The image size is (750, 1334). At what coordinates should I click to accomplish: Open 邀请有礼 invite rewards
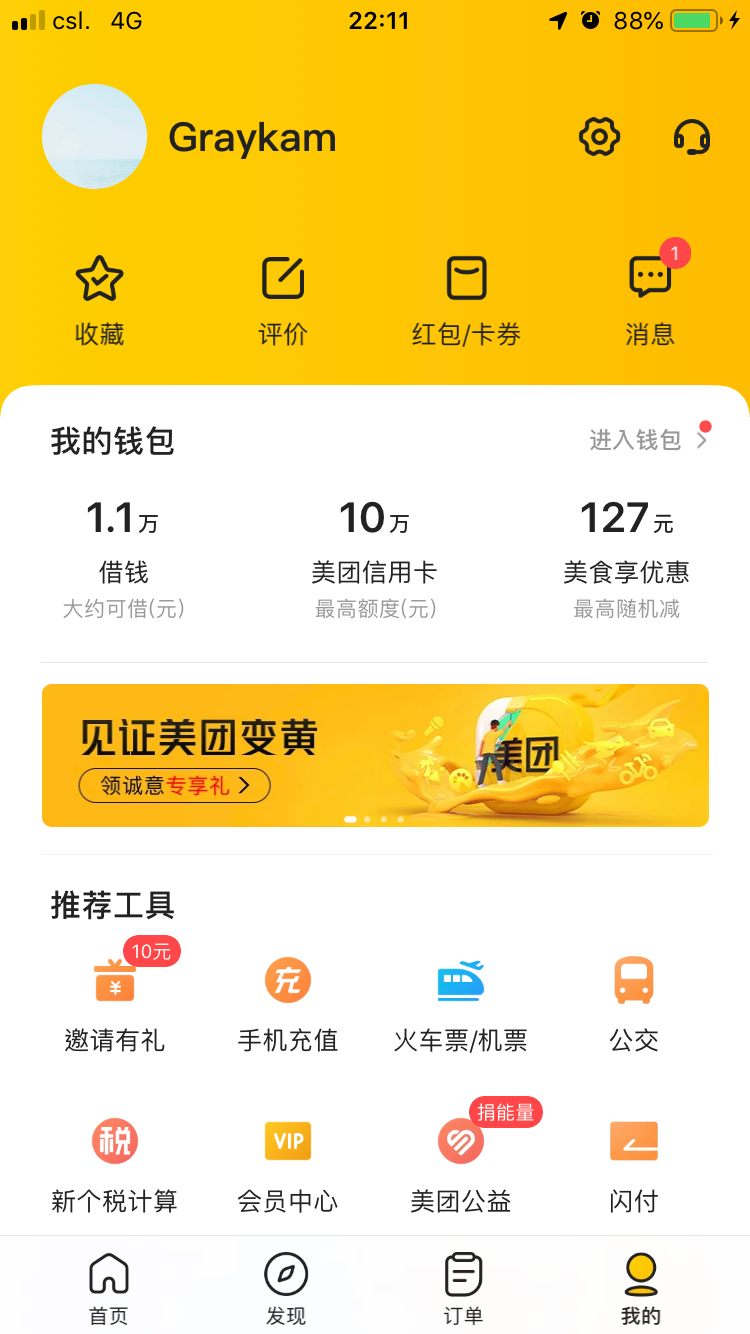tap(115, 1004)
